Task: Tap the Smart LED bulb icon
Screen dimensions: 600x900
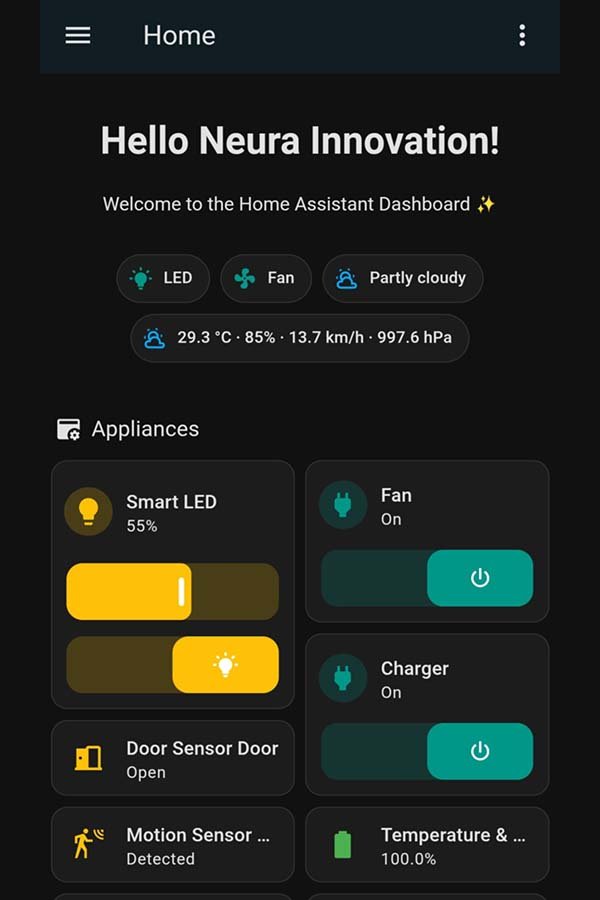Action: point(88,511)
